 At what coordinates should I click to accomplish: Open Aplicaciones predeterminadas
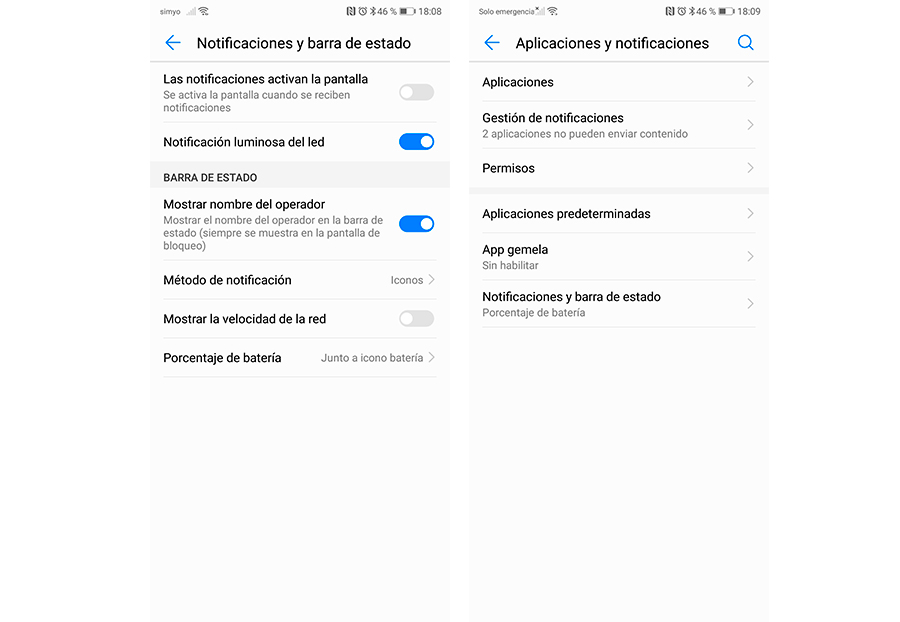(617, 214)
